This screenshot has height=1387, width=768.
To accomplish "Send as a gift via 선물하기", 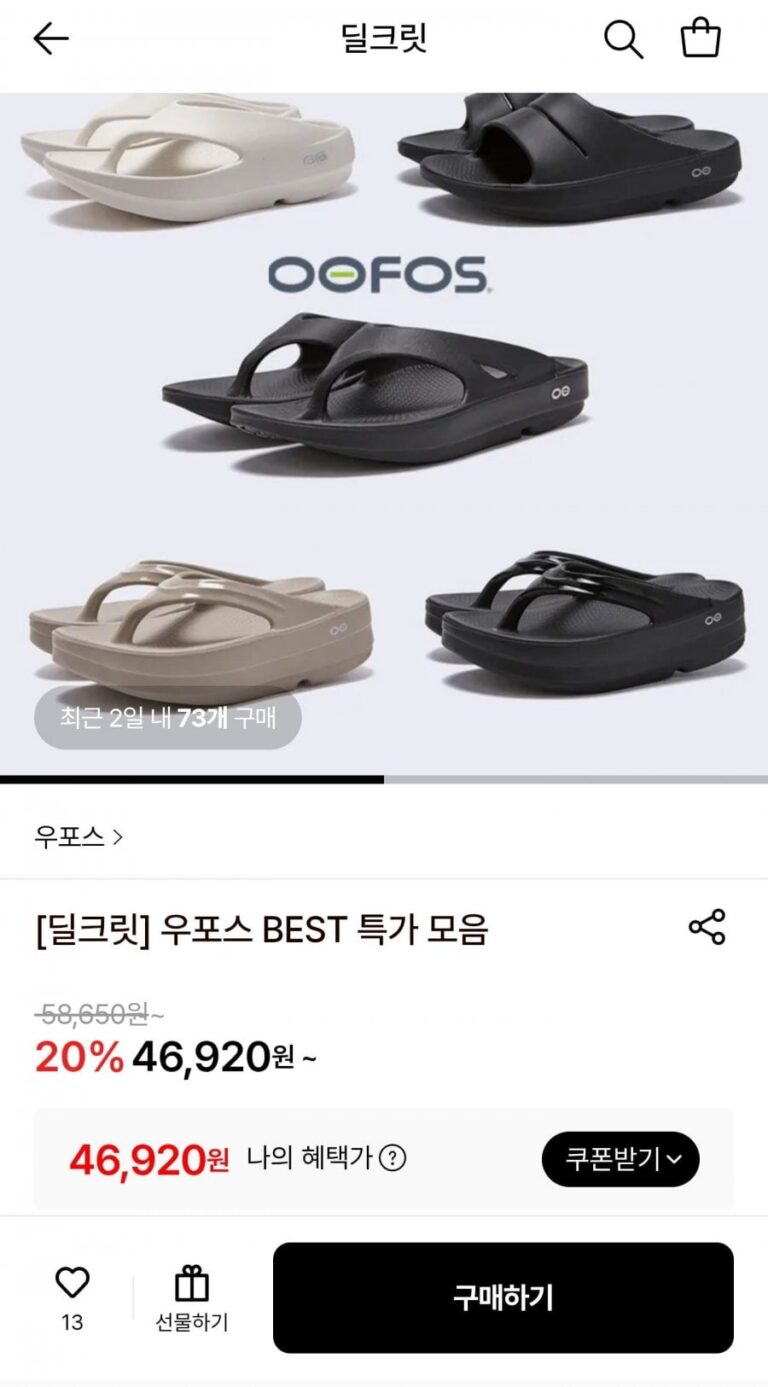I will (x=191, y=1298).
